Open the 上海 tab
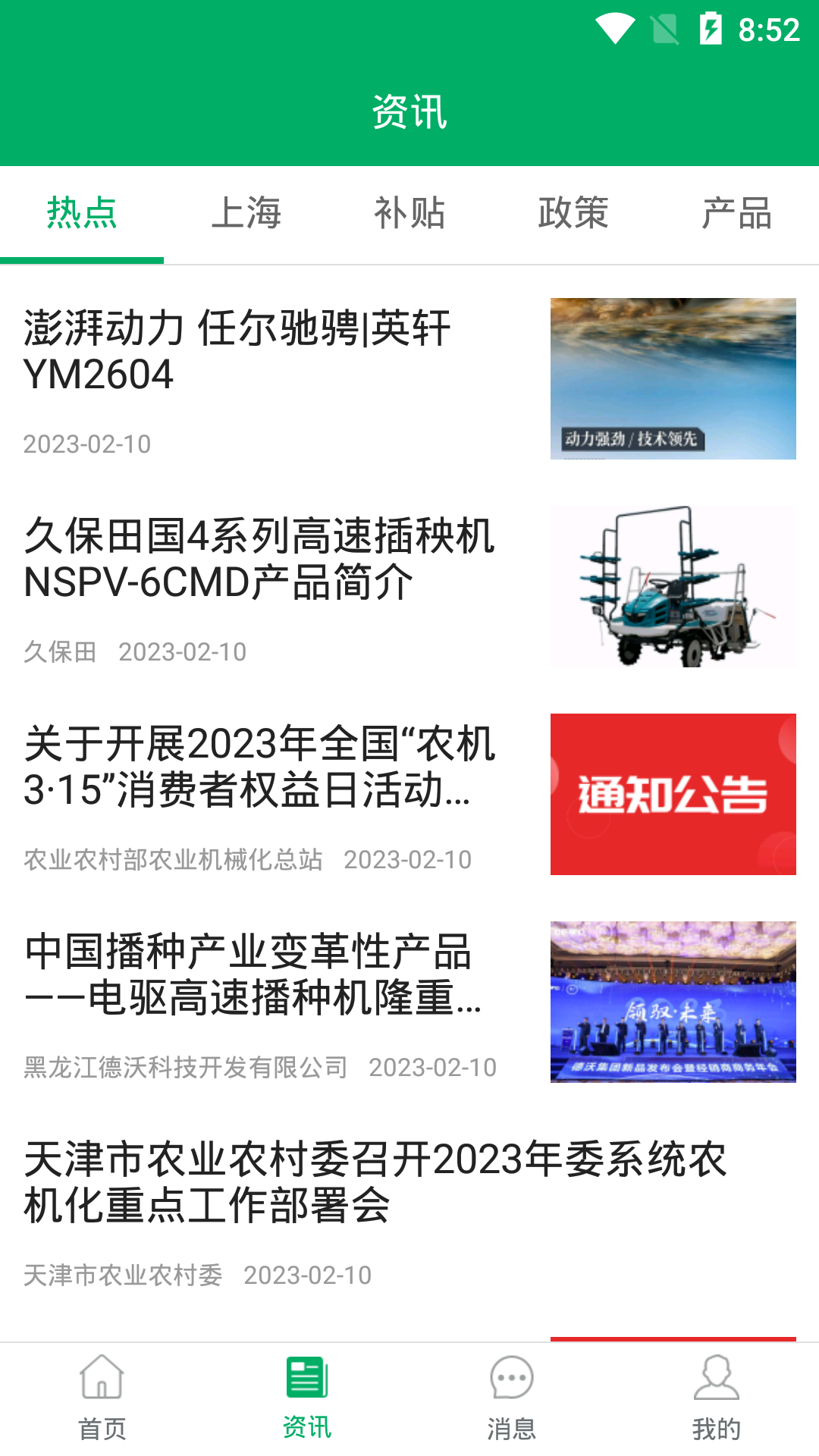Image resolution: width=819 pixels, height=1456 pixels. point(246,213)
